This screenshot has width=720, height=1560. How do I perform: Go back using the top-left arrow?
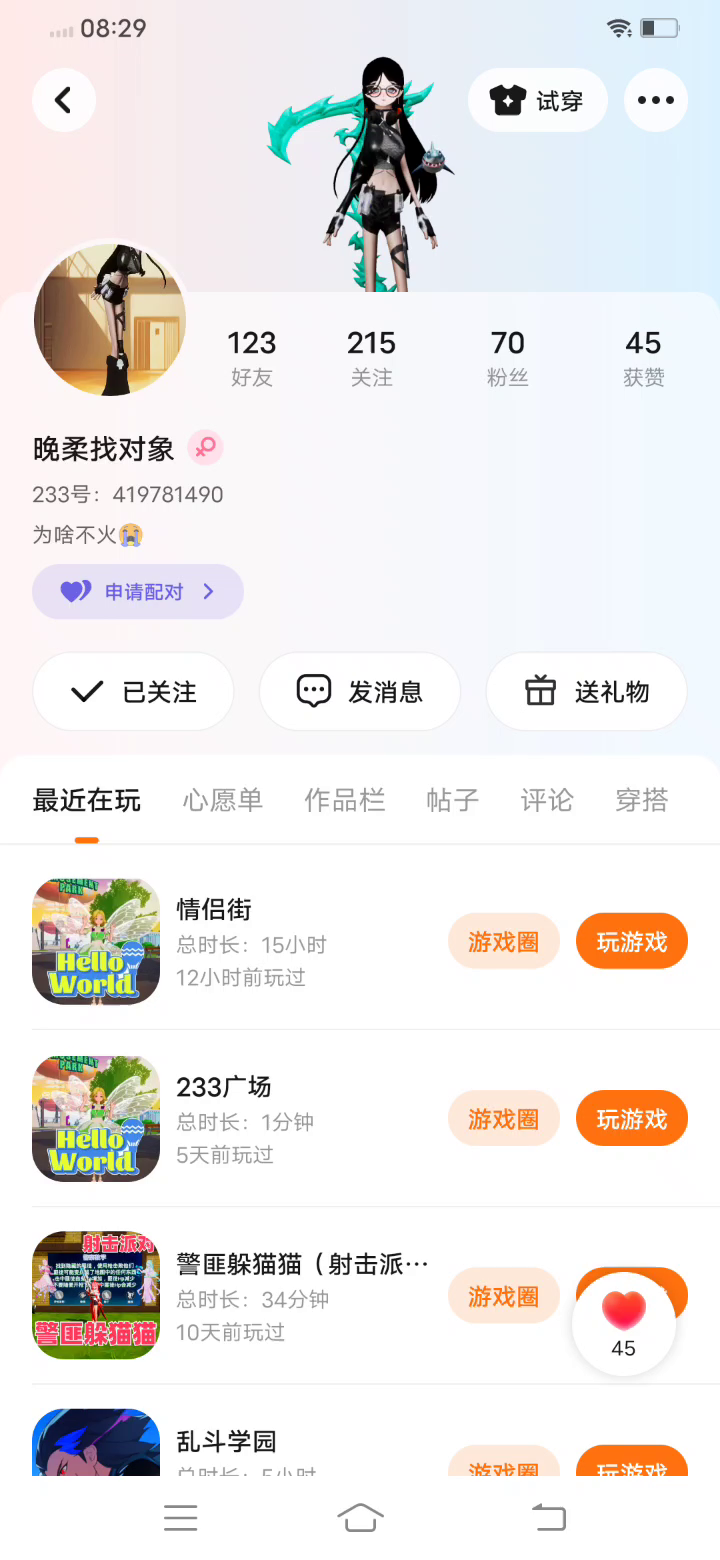64,100
